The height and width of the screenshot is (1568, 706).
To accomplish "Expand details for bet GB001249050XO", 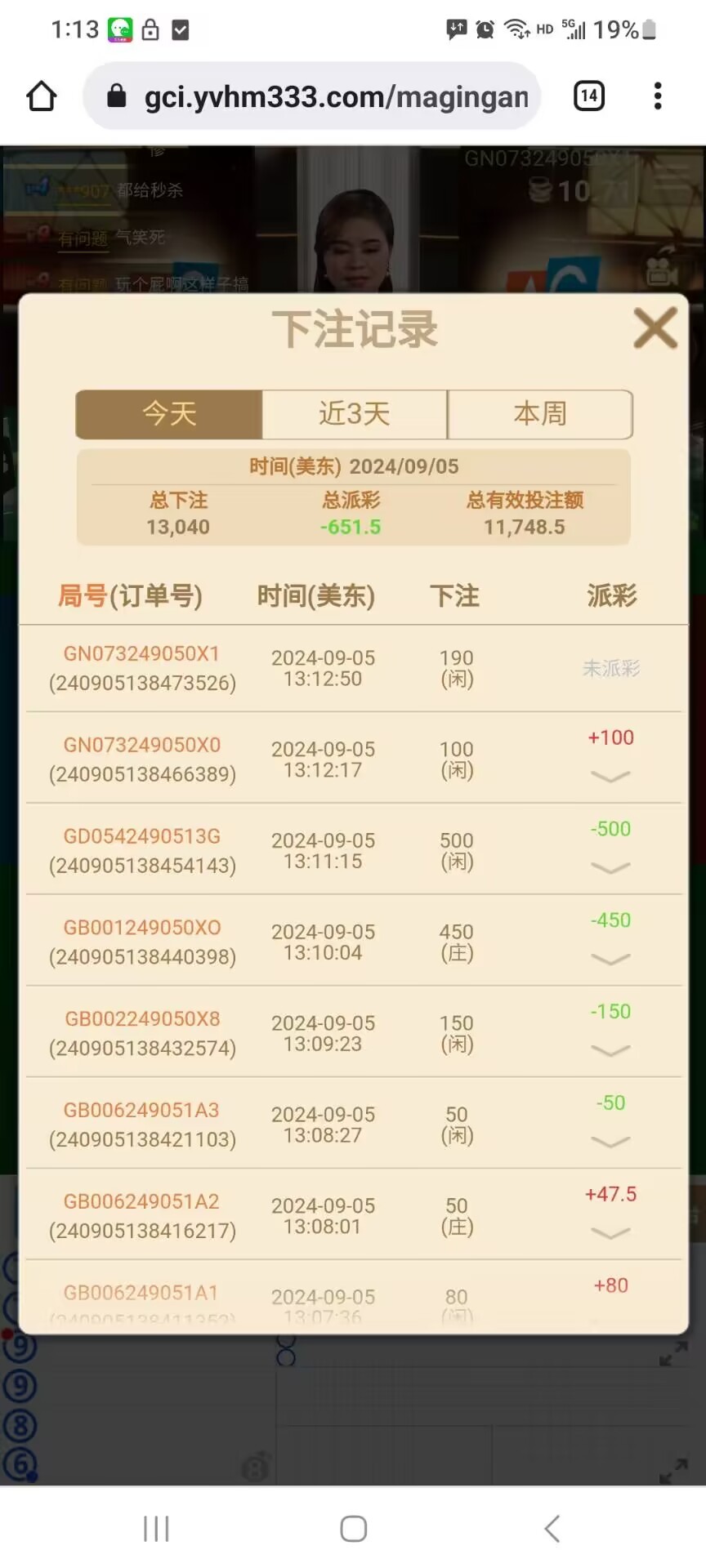I will click(610, 960).
